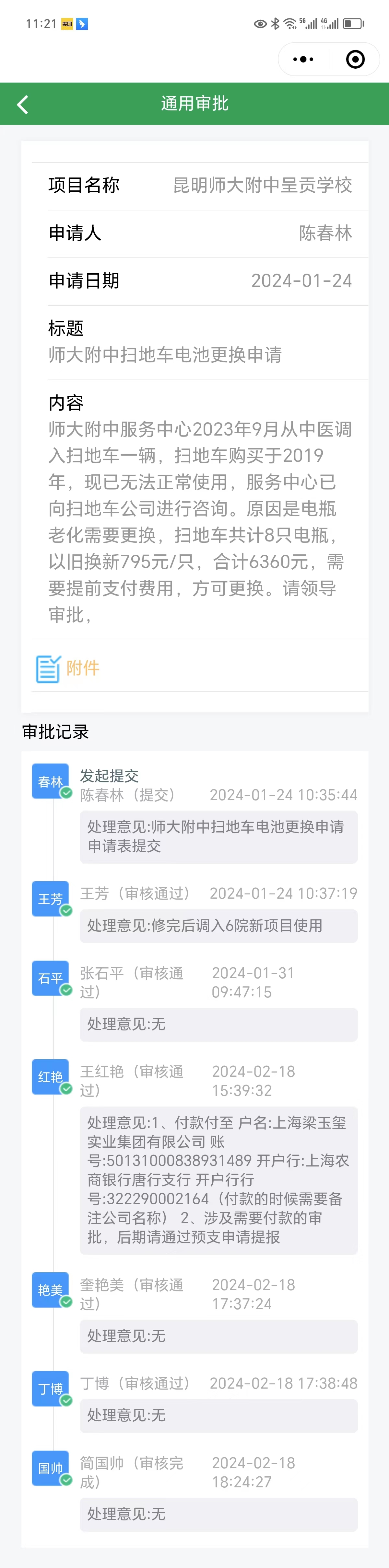The width and height of the screenshot is (389, 1568).
Task: Close the mini program via the circle button
Action: point(355,59)
